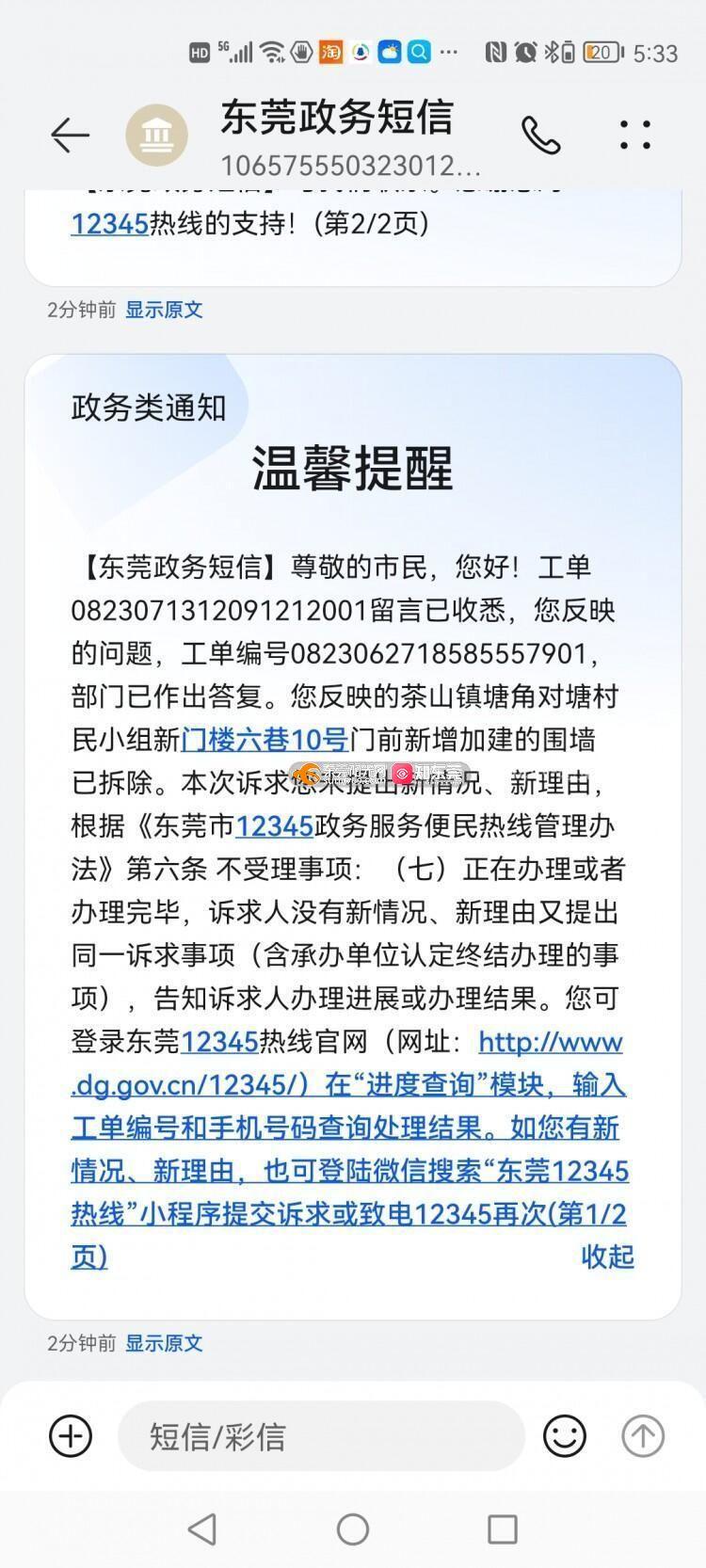Open the recent apps view
This screenshot has width=706, height=1568.
502,1529
